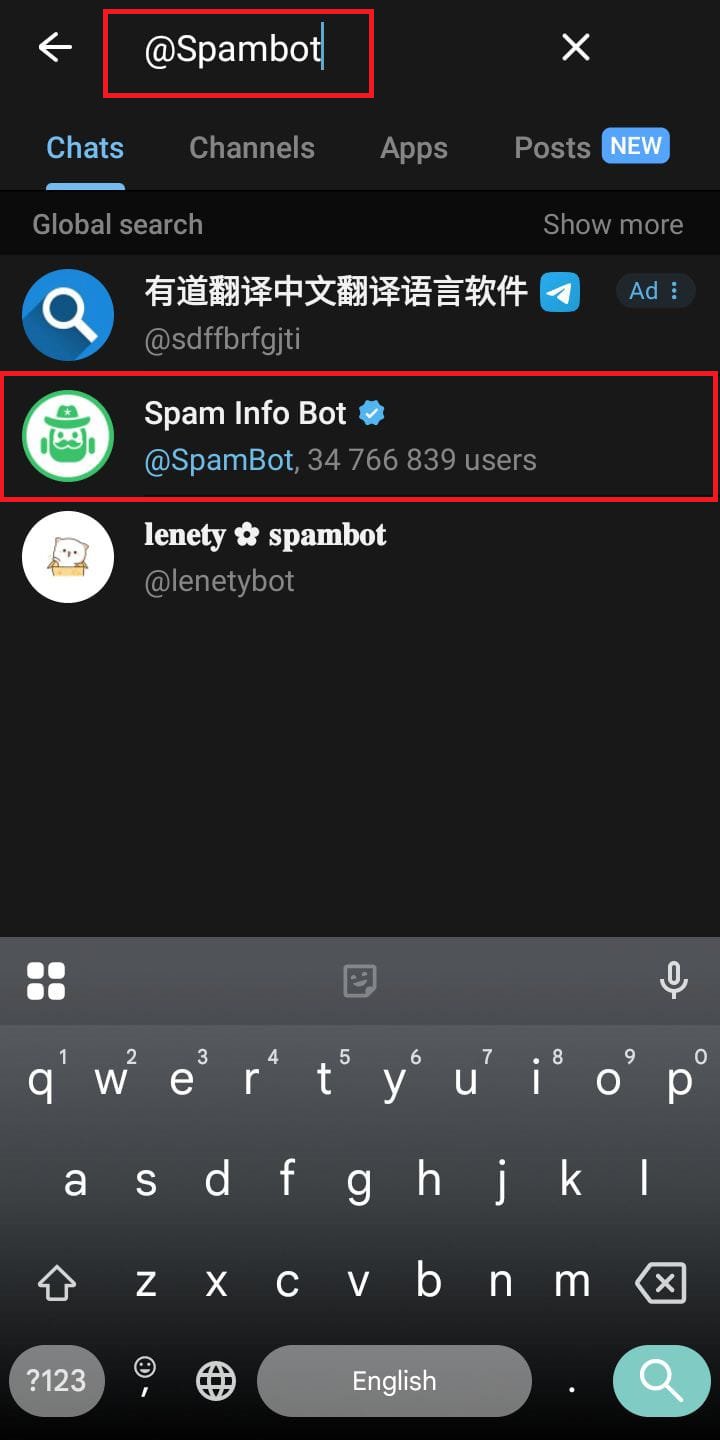Image resolution: width=720 pixels, height=1440 pixels.
Task: Show more global search results
Action: [612, 224]
